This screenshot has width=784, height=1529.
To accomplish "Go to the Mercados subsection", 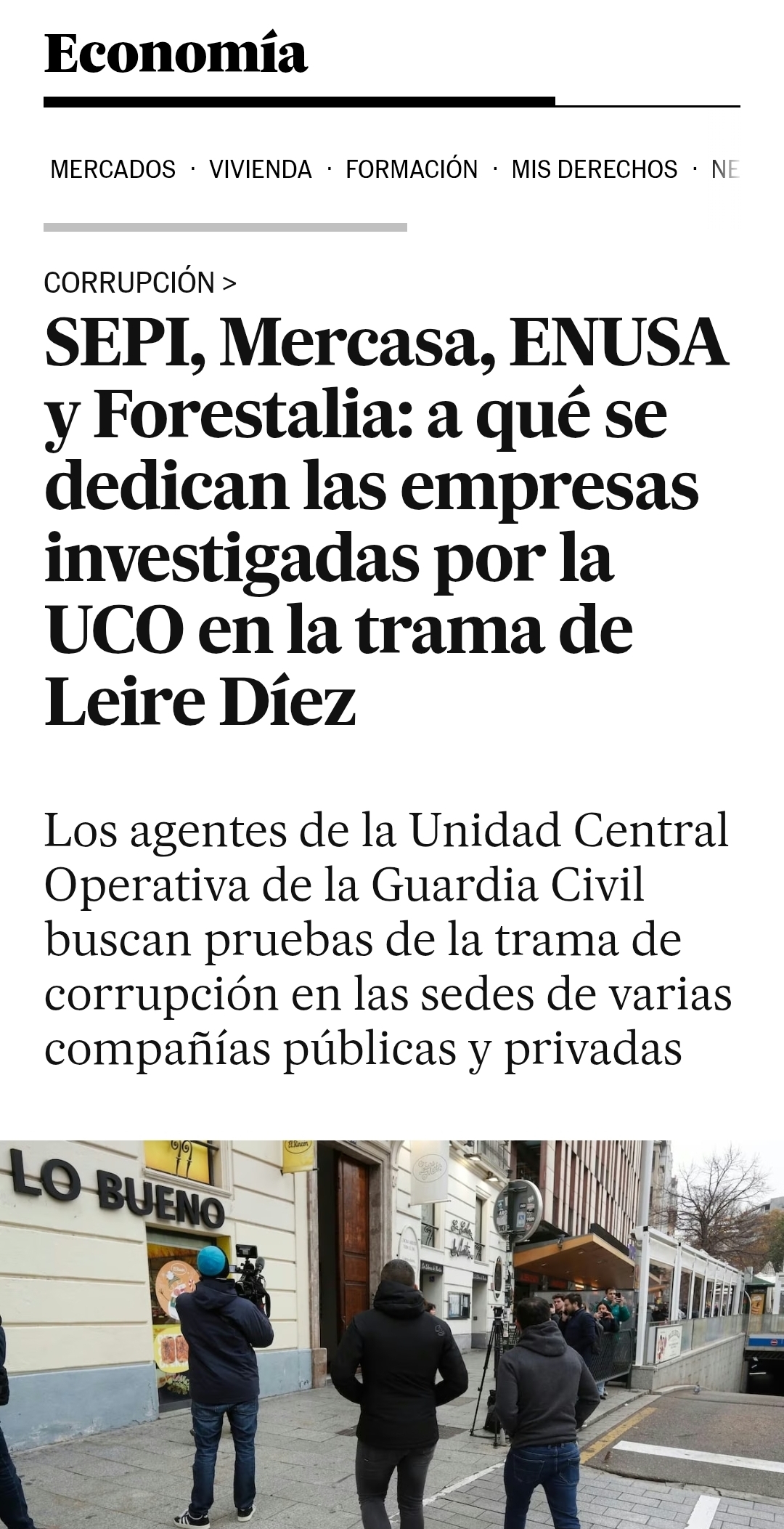I will click(x=113, y=169).
